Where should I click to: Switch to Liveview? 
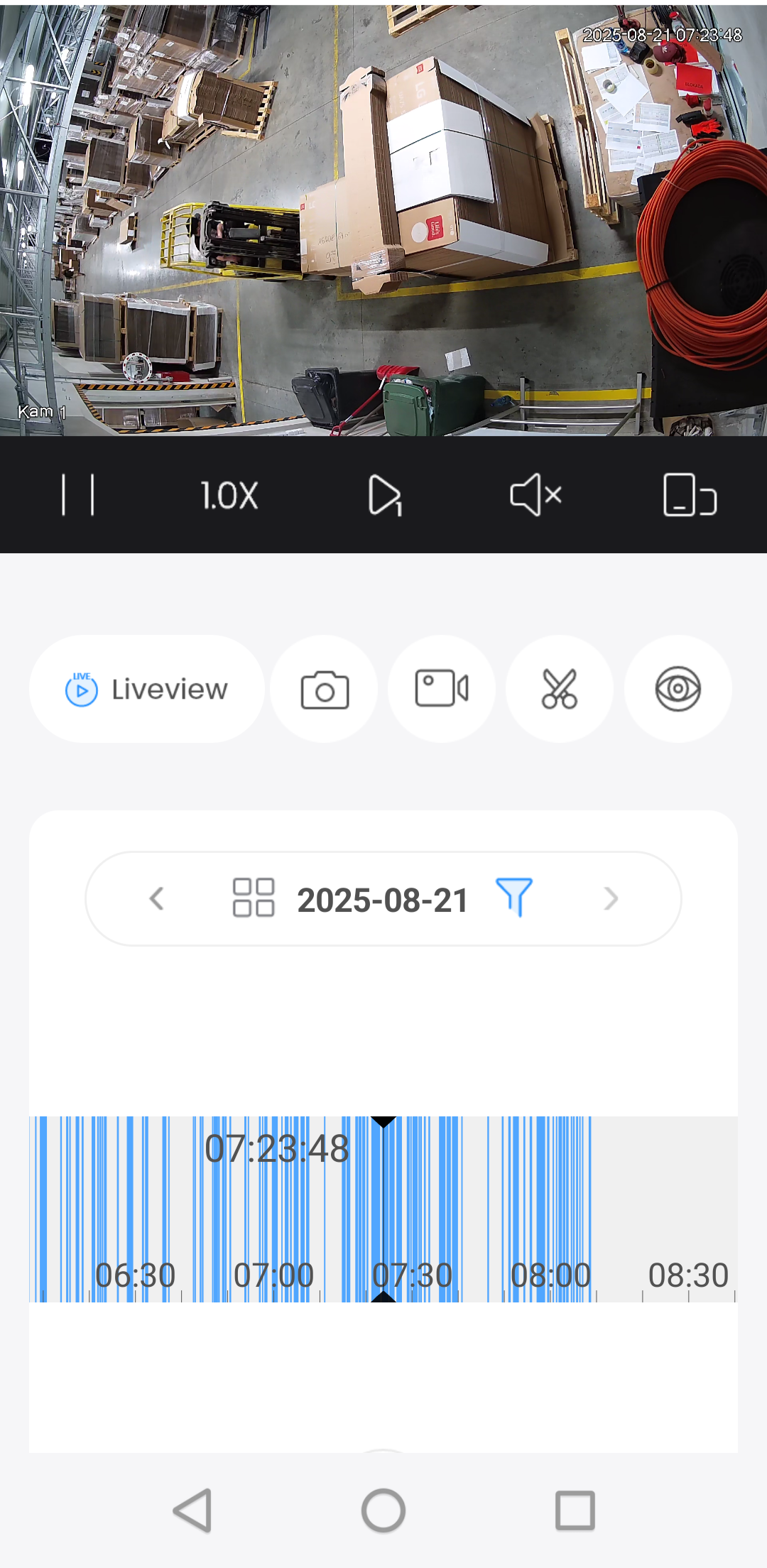pyautogui.click(x=147, y=689)
